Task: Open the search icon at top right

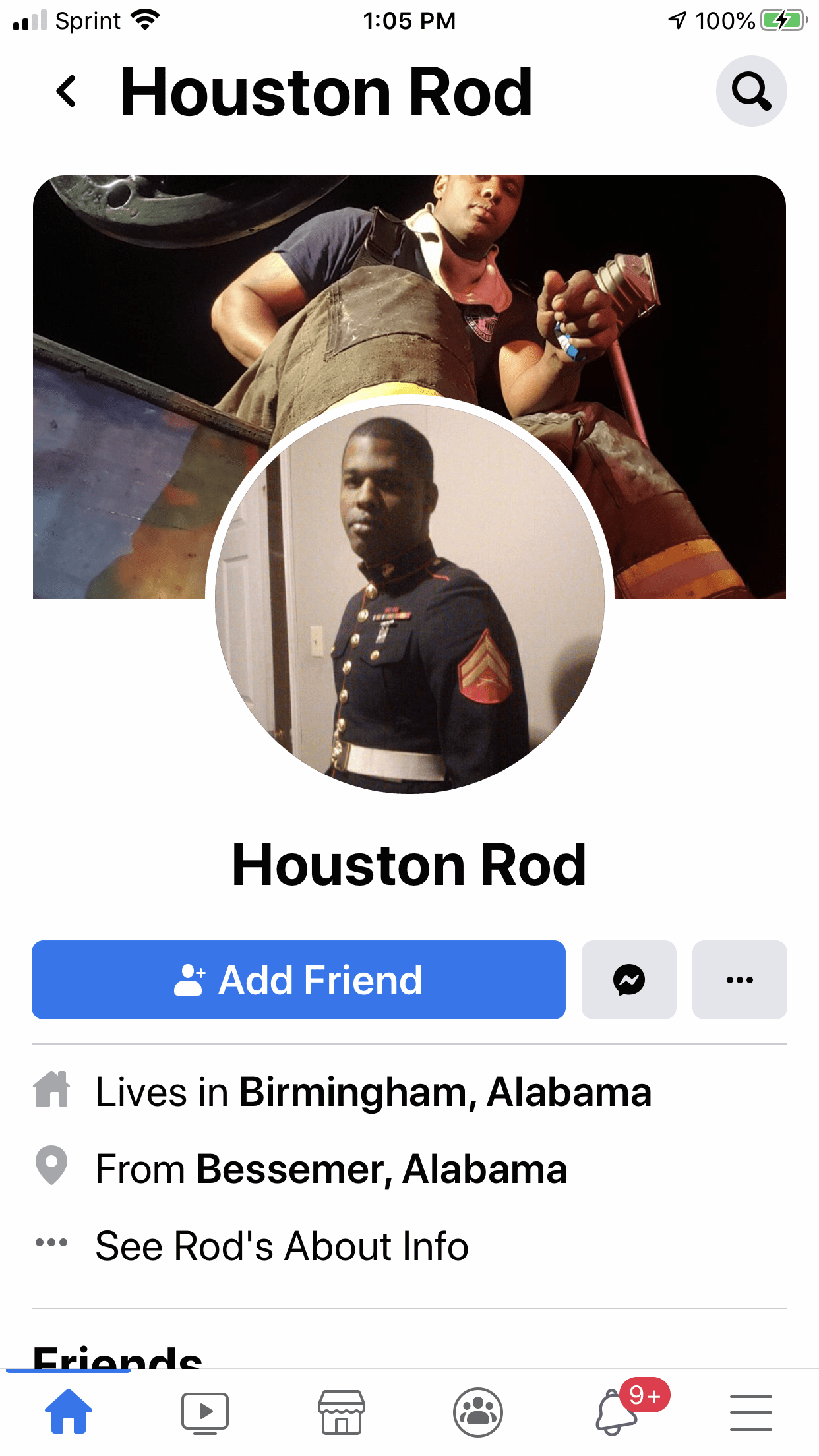Action: [752, 91]
